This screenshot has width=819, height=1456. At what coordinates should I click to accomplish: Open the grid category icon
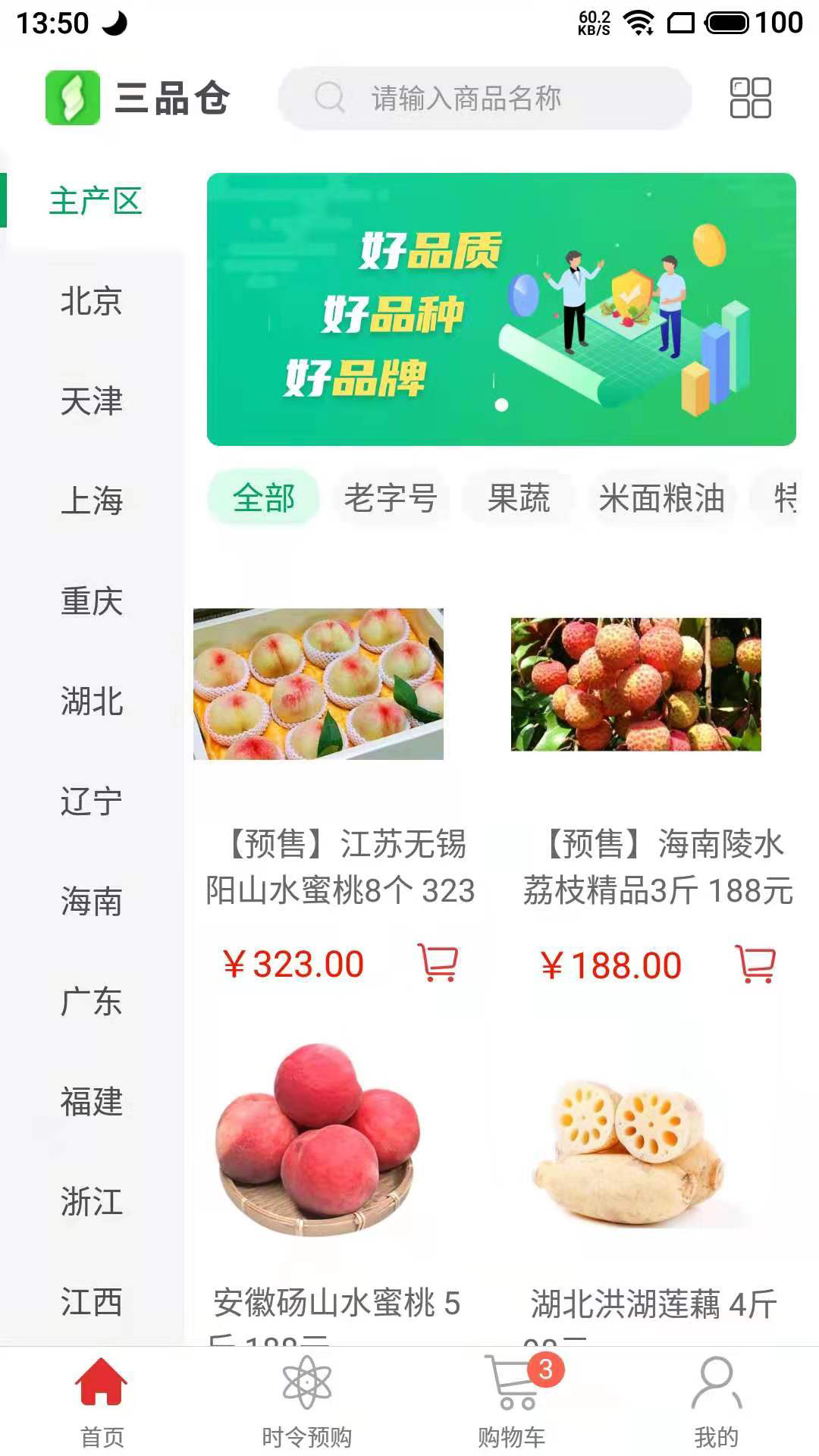pos(750,98)
